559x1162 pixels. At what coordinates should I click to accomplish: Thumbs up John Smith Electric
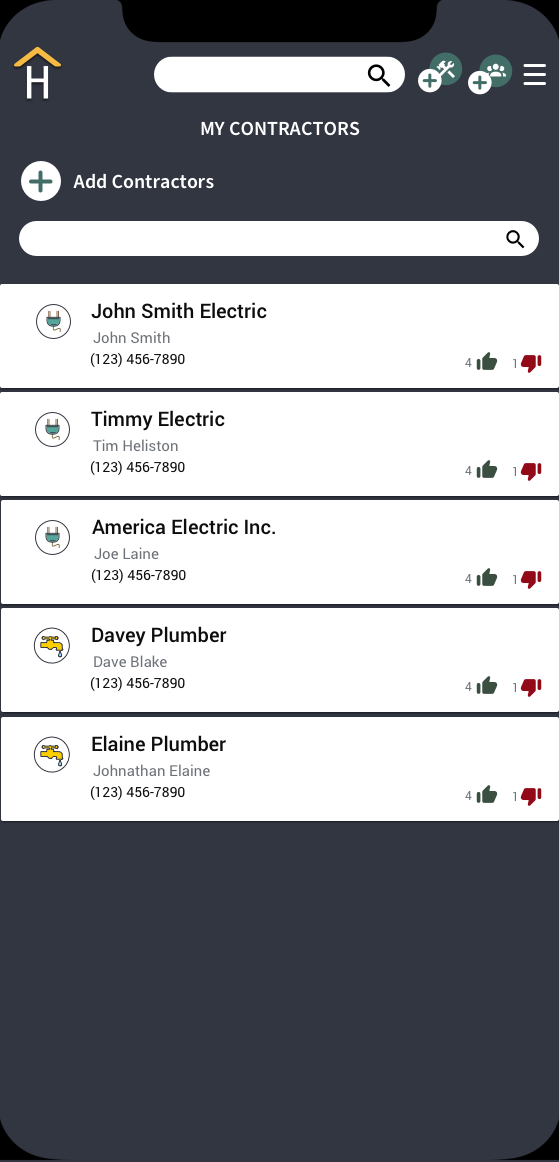(486, 362)
